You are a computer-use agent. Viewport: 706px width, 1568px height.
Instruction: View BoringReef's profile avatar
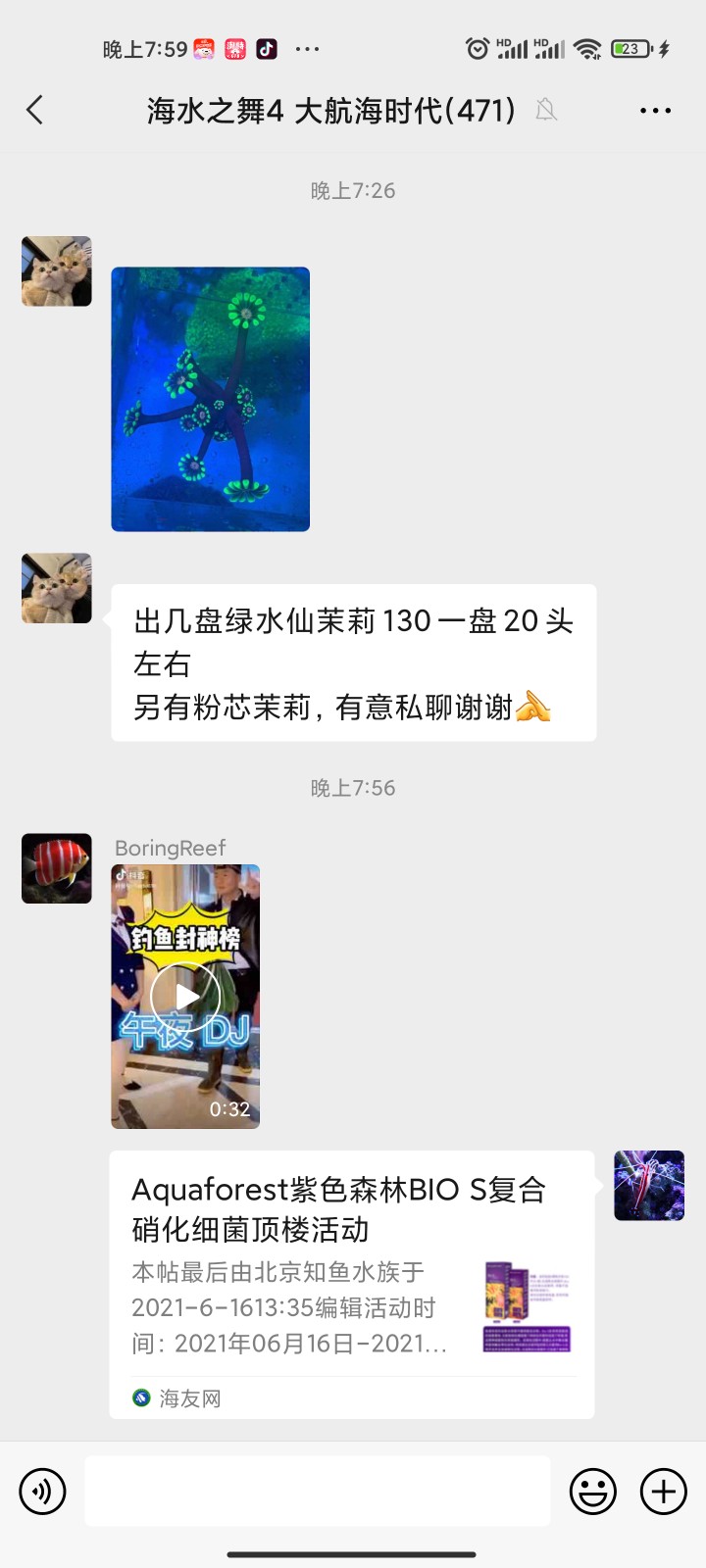click(x=57, y=868)
